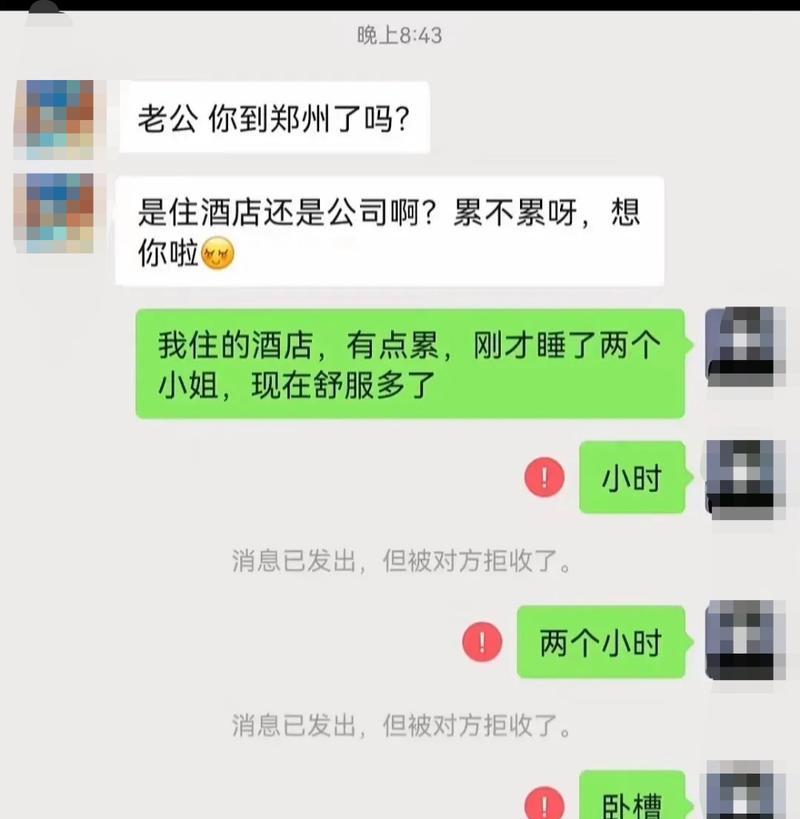800x819 pixels.
Task: Tap the red resend icon beside "两个小时"
Action: point(483,642)
